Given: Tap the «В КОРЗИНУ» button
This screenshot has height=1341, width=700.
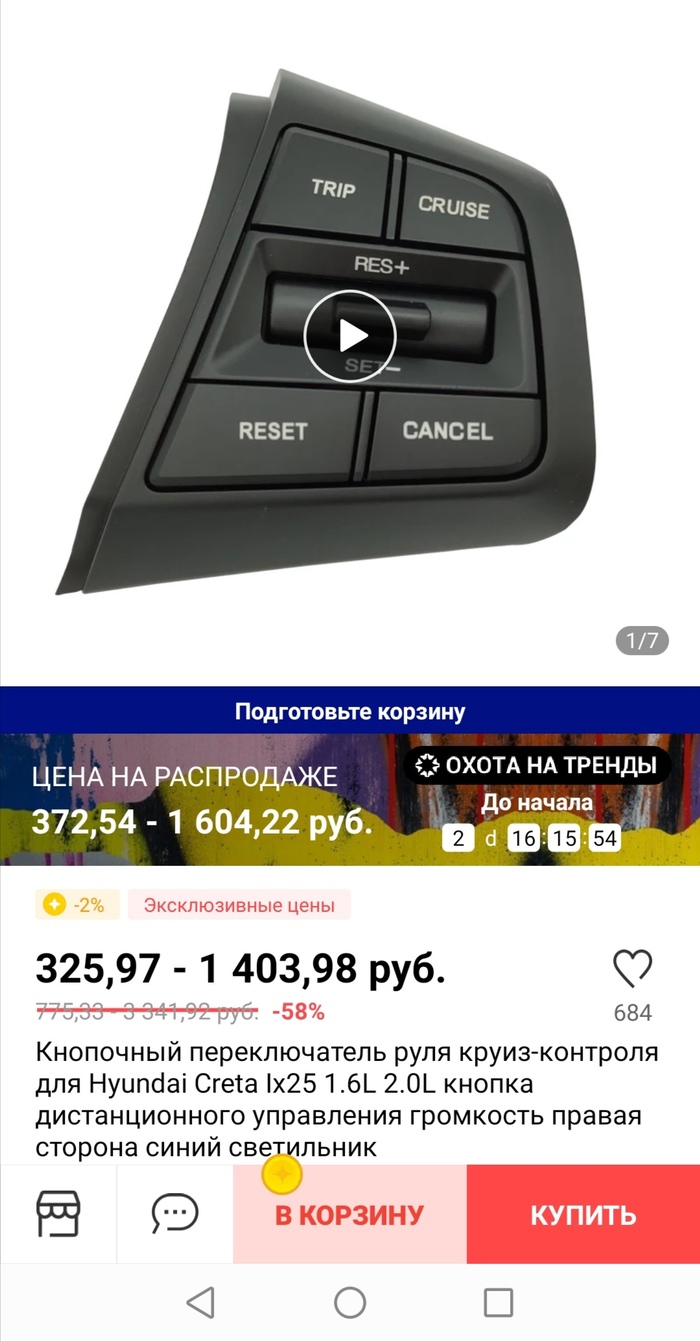Looking at the screenshot, I should pyautogui.click(x=350, y=1215).
